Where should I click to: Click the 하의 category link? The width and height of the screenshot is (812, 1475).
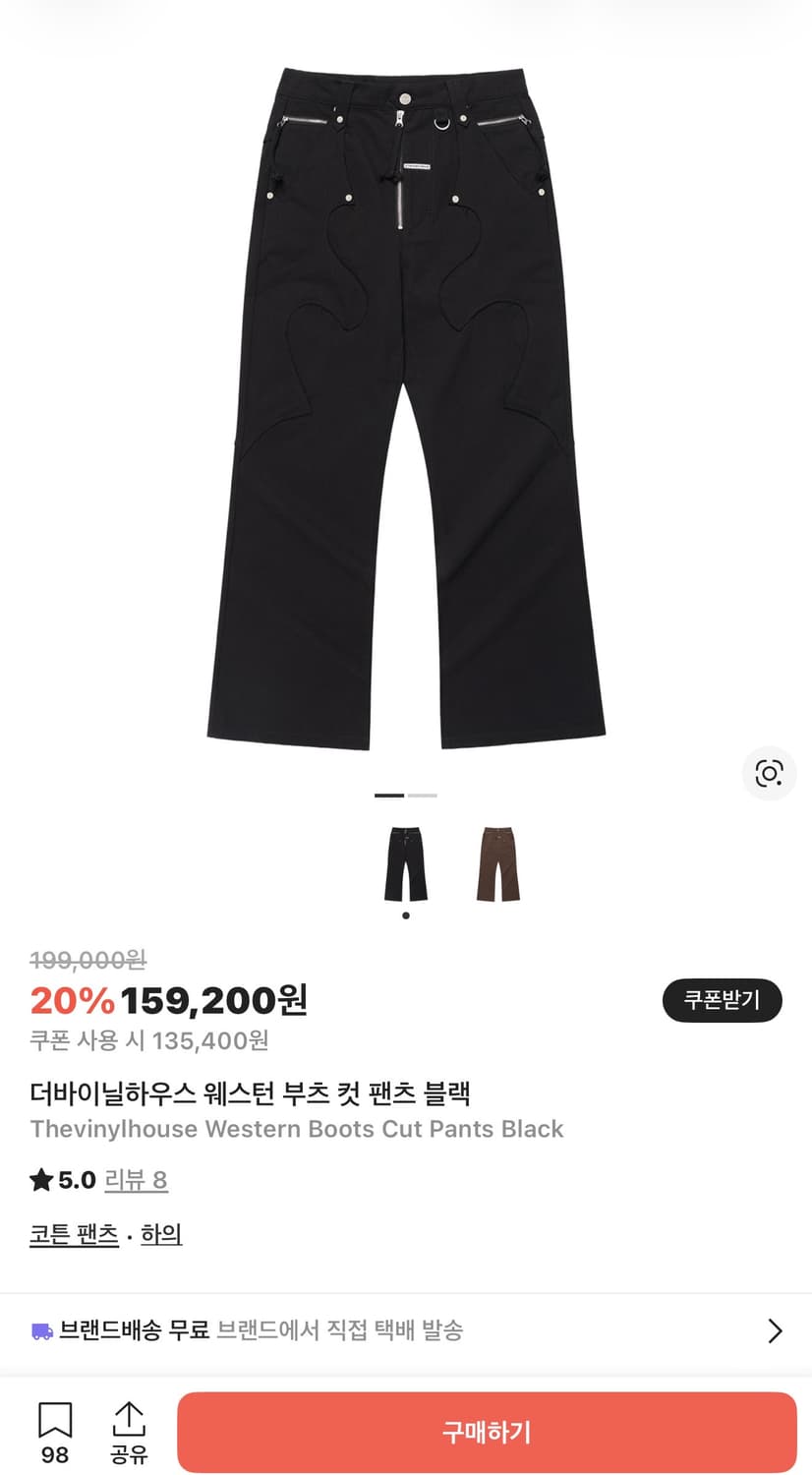click(160, 1235)
